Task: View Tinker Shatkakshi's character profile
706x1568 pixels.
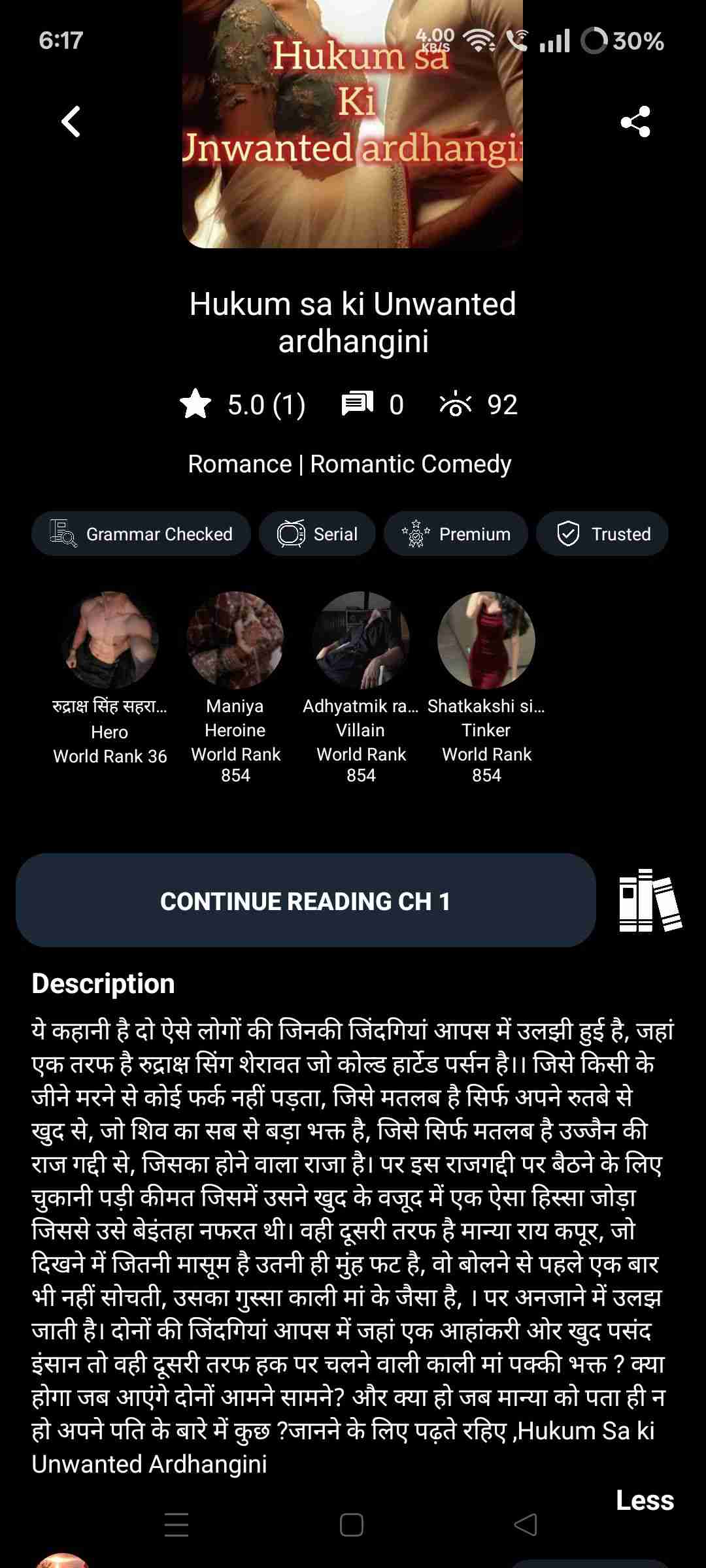Action: tap(486, 641)
